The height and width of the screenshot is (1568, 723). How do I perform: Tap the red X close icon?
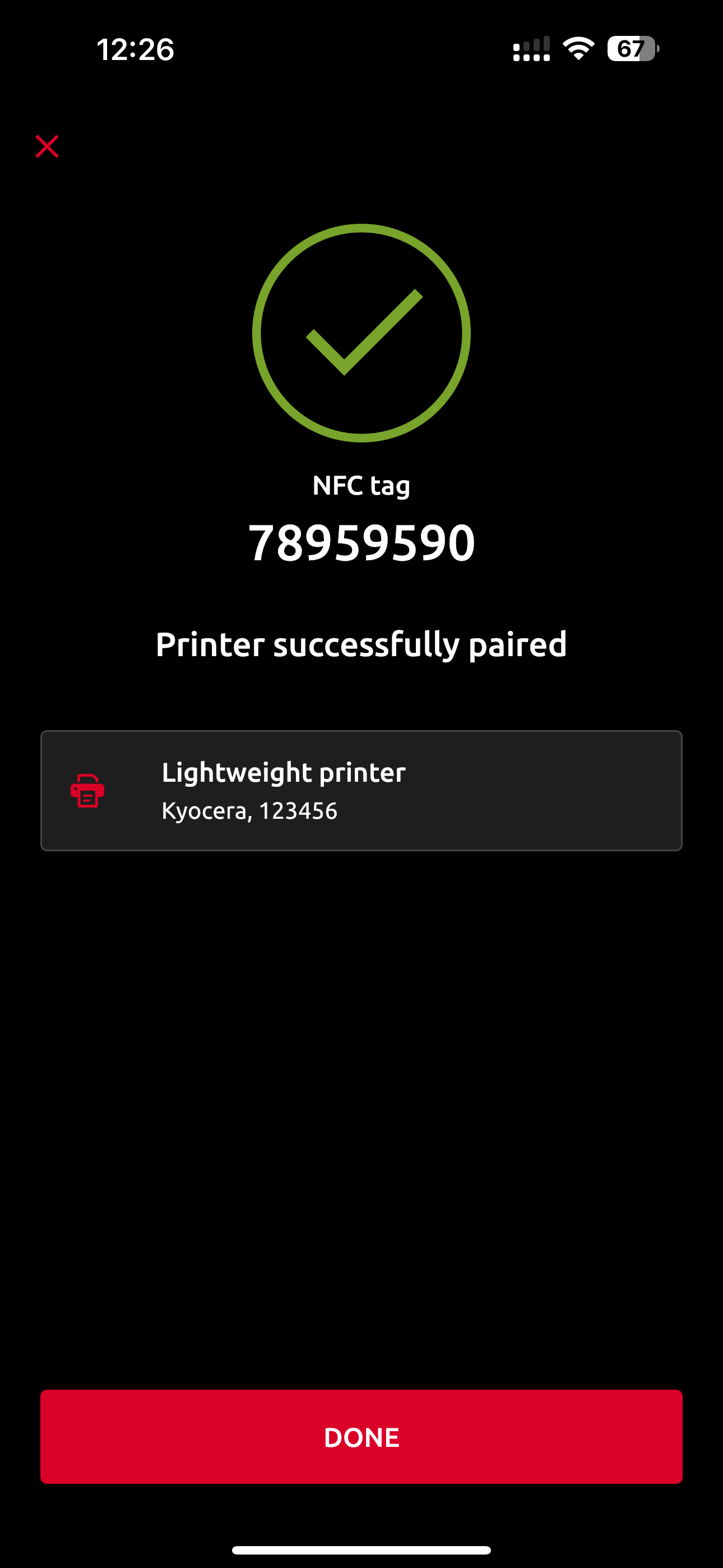pyautogui.click(x=47, y=146)
